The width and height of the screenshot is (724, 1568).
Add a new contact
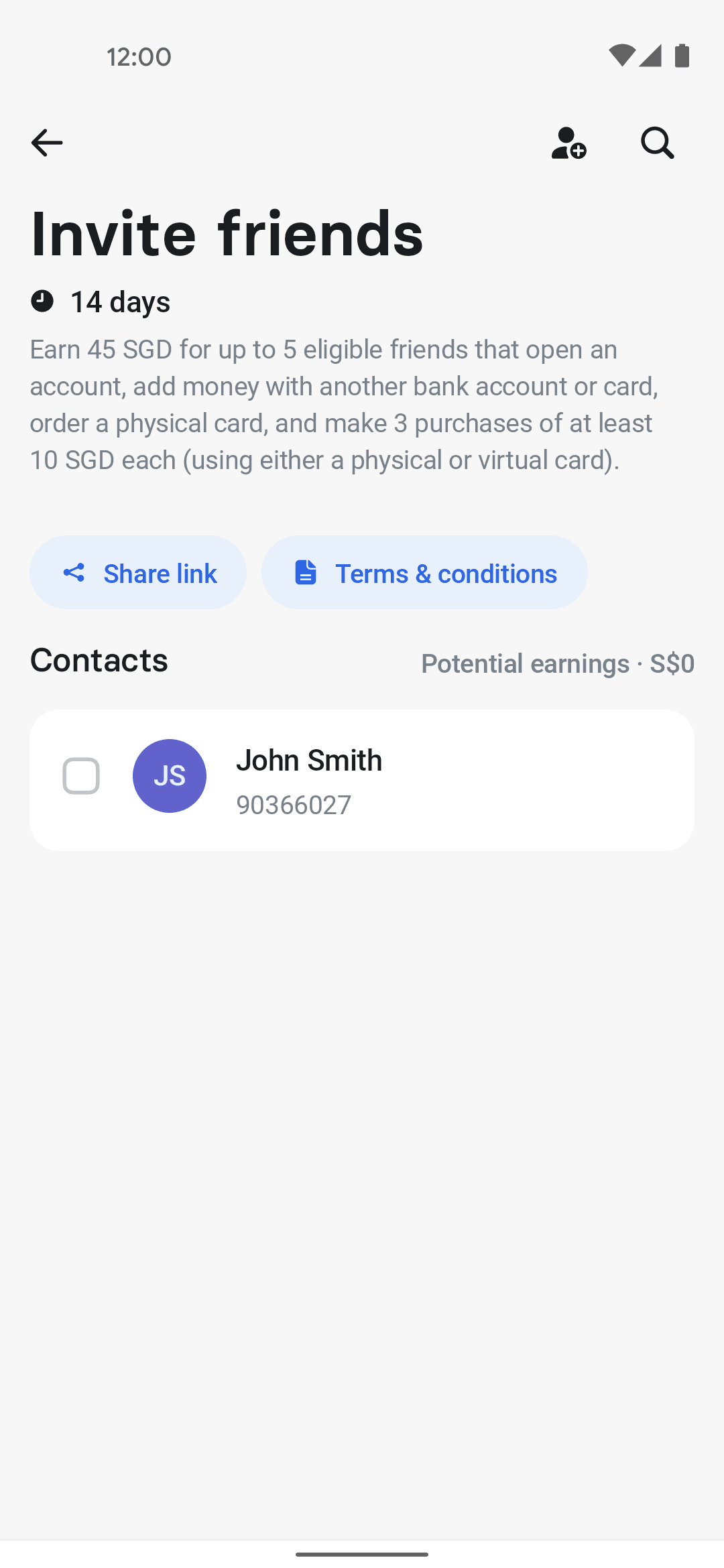pyautogui.click(x=568, y=143)
